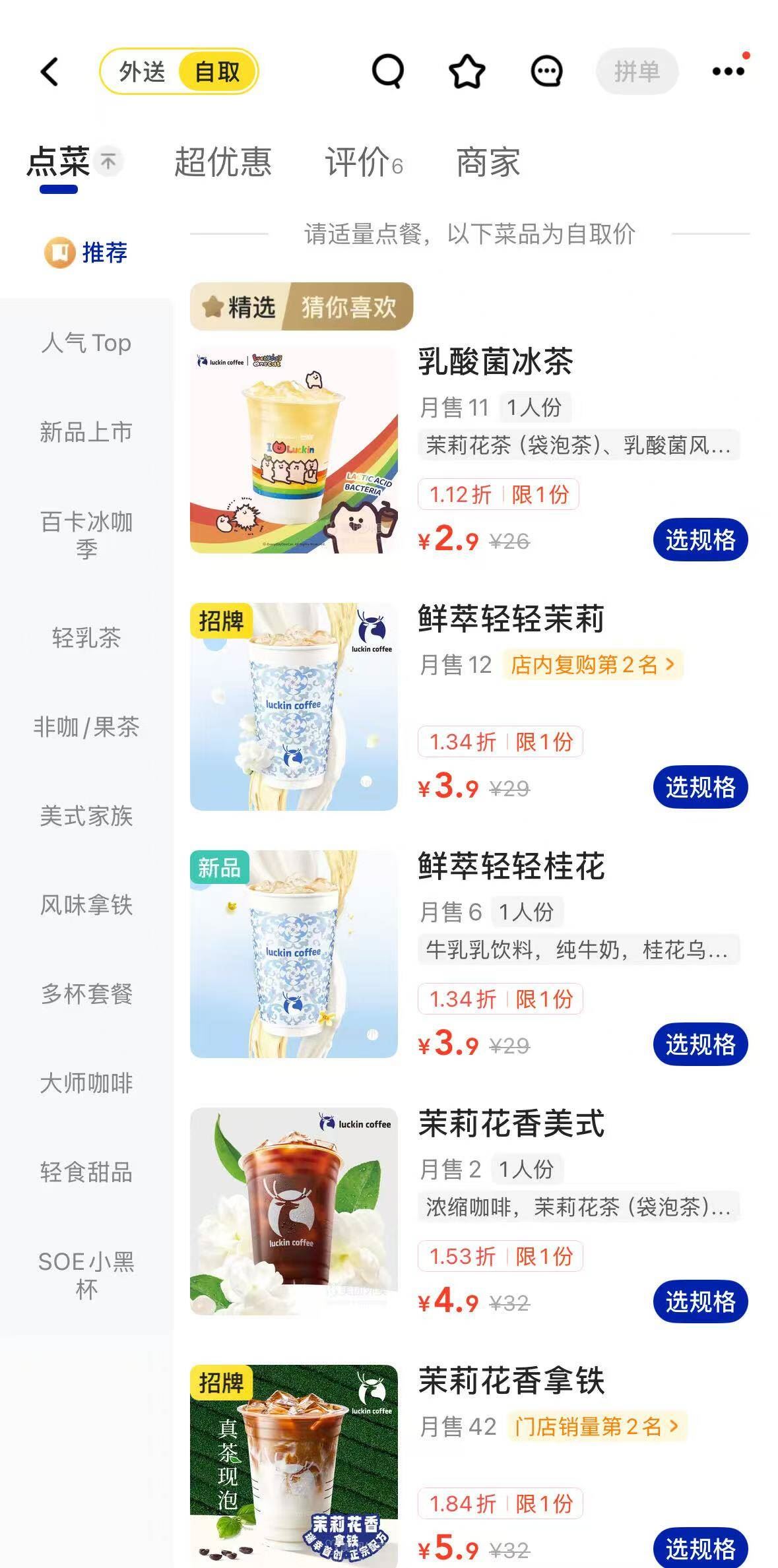This screenshot has height=1568, width=778.
Task: Collapse the 点菜 menu using its arrow
Action: click(x=108, y=160)
